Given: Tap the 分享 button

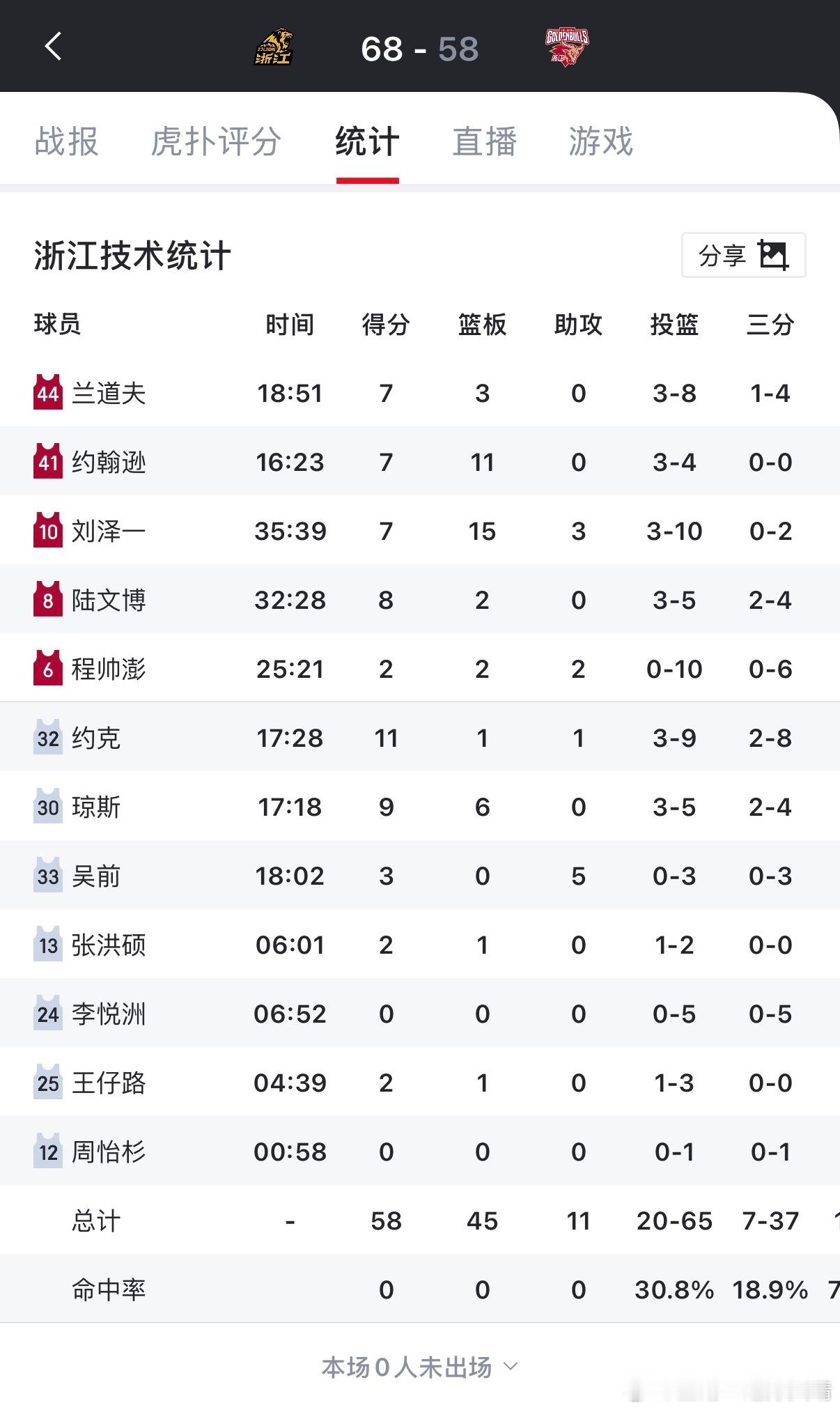Looking at the screenshot, I should pyautogui.click(x=722, y=254).
